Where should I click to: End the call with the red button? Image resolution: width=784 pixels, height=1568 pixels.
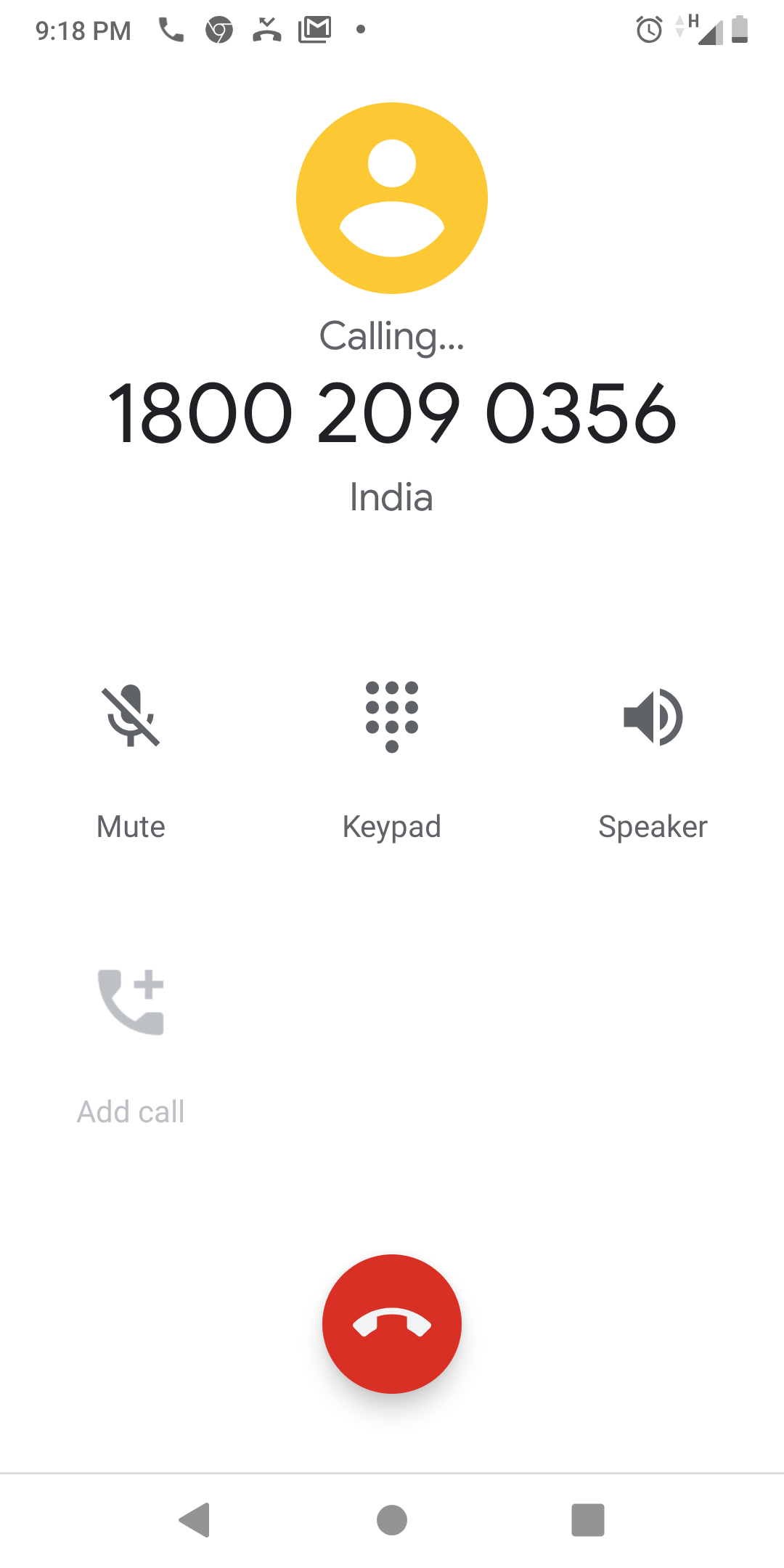(392, 1323)
